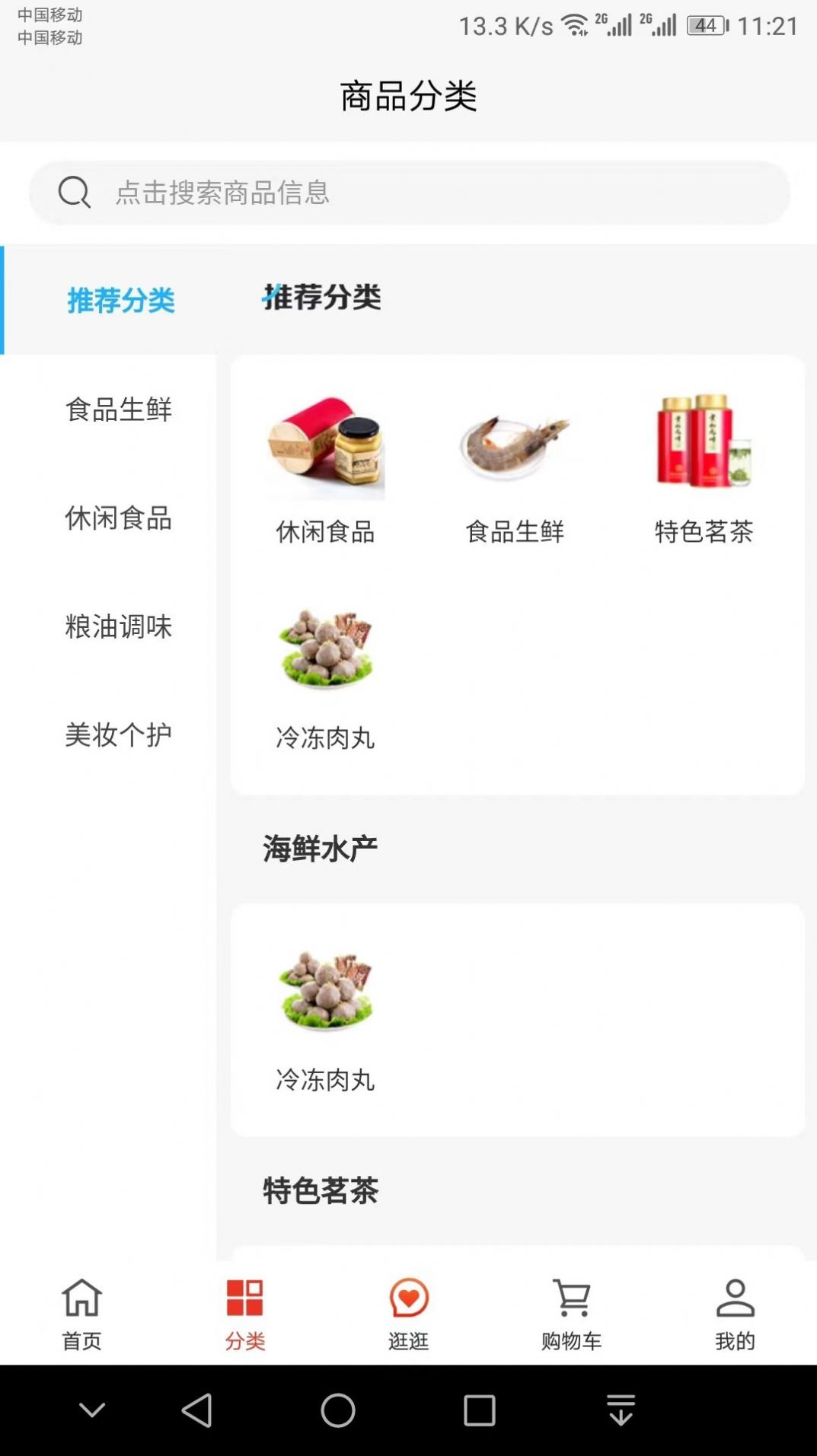817x1456 pixels.
Task: Open the 休闲食品 sidebar category
Action: coord(119,518)
